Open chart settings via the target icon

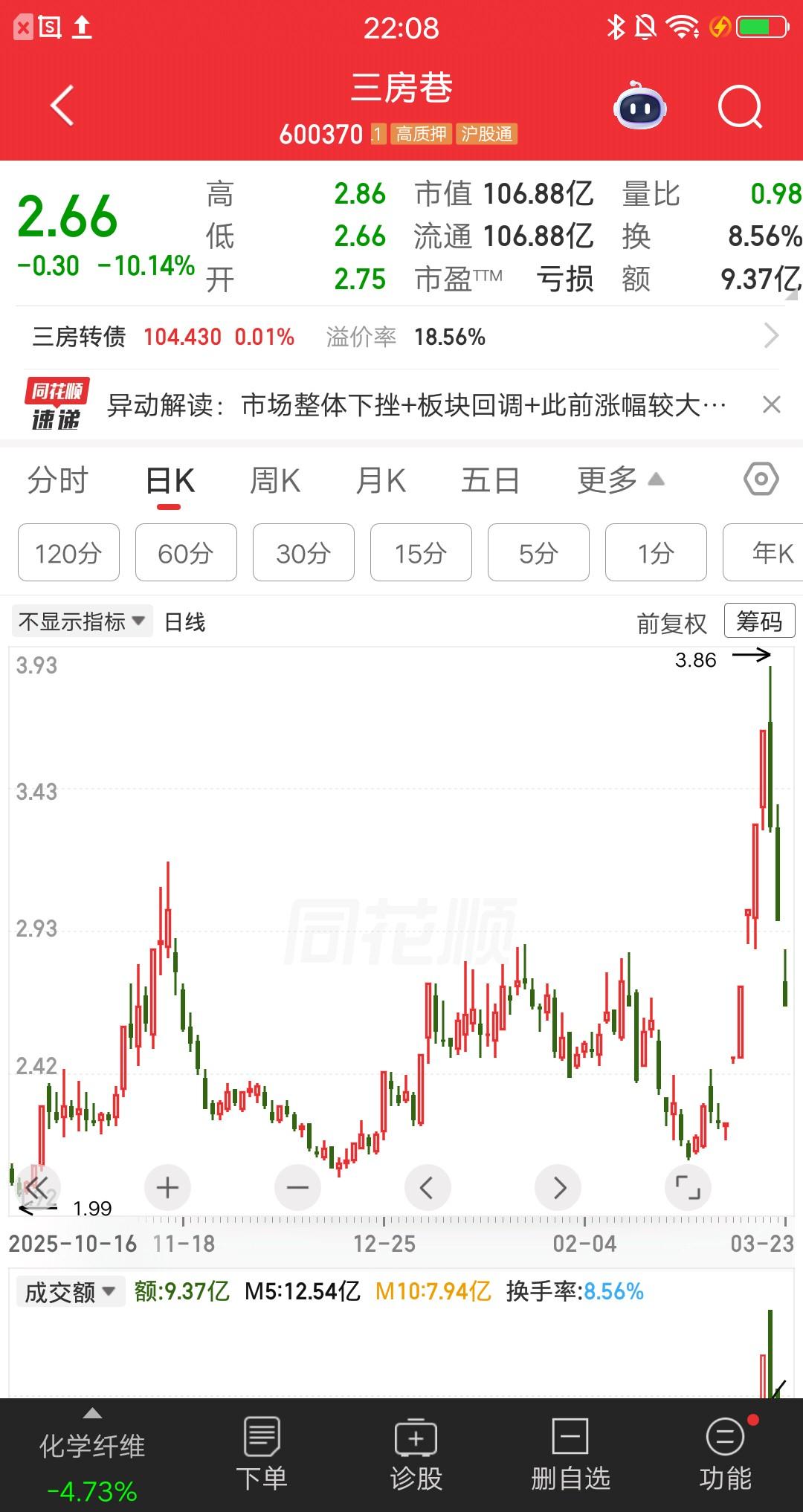coord(760,480)
